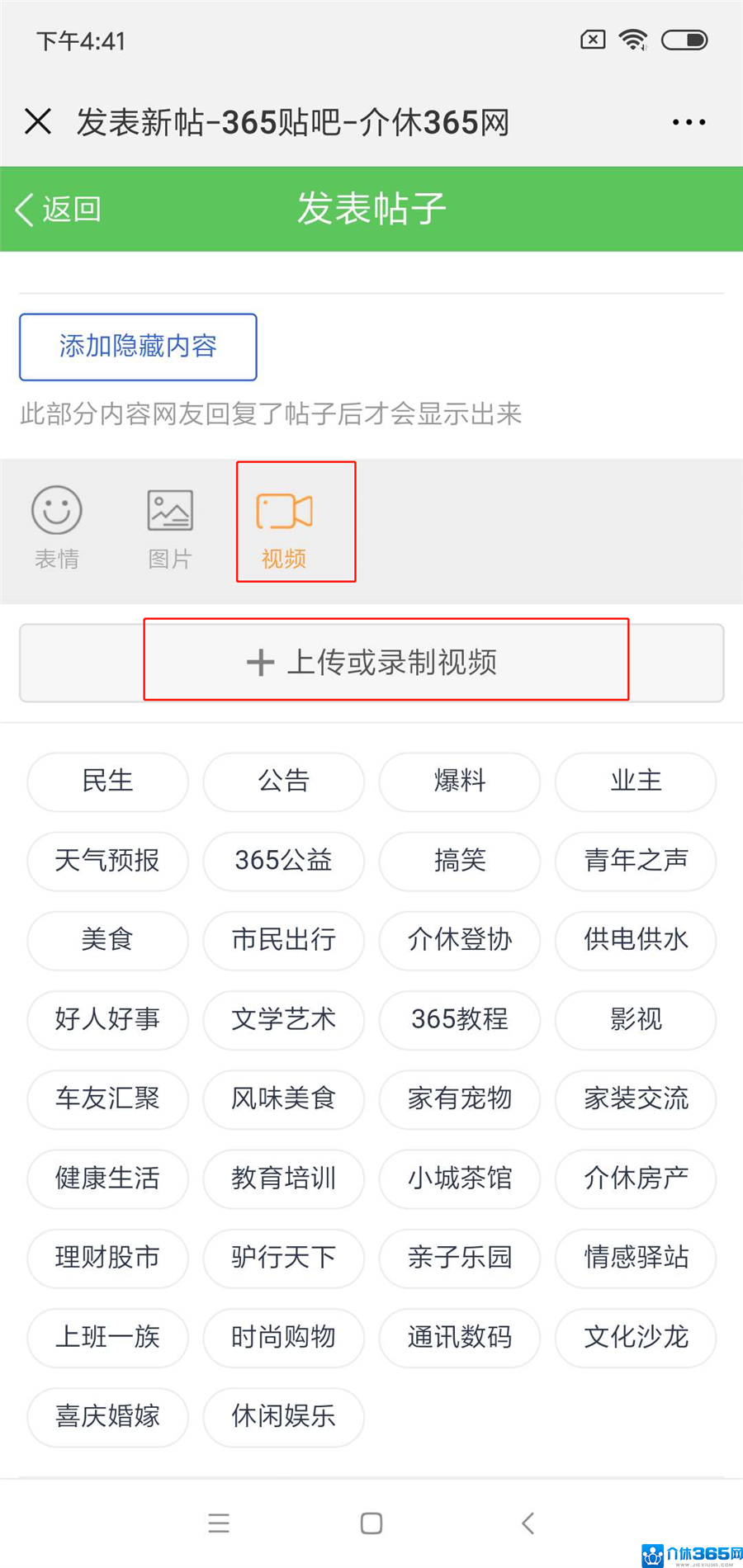Select the 休闲娱乐 category chip
Image resolution: width=743 pixels, height=1568 pixels.
[283, 1416]
